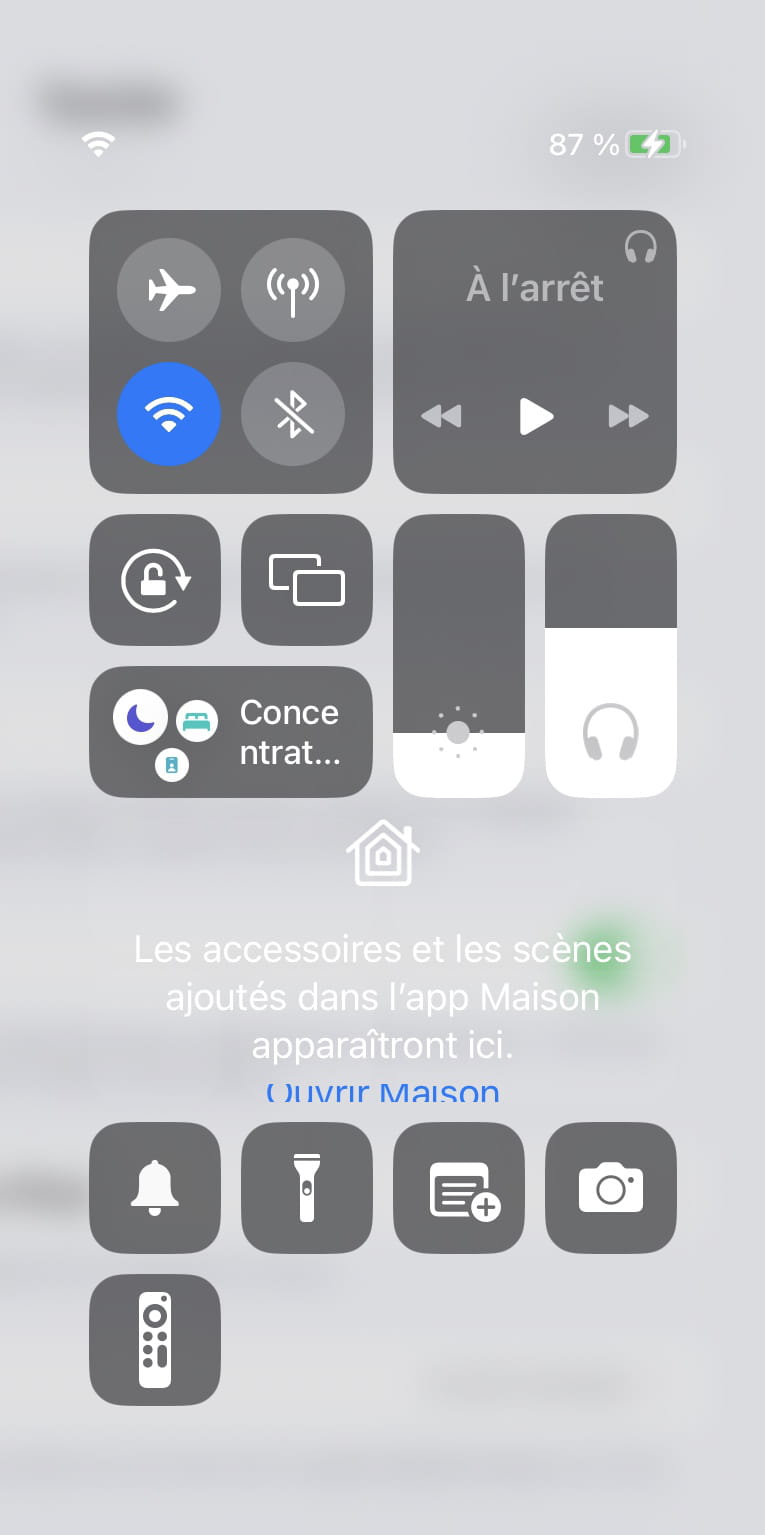Create a quick note

point(459,1188)
